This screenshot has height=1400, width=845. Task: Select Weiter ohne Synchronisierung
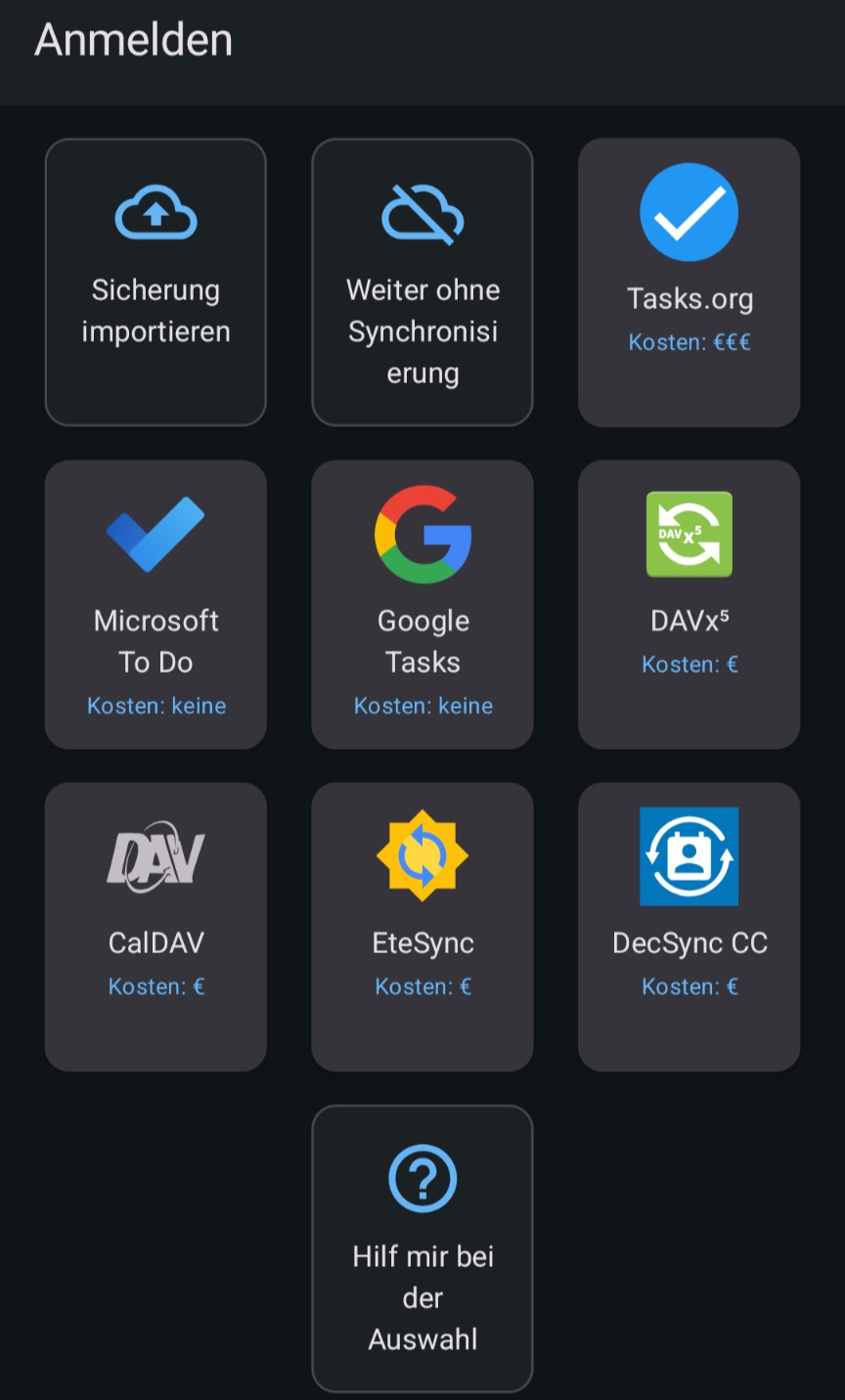point(422,282)
